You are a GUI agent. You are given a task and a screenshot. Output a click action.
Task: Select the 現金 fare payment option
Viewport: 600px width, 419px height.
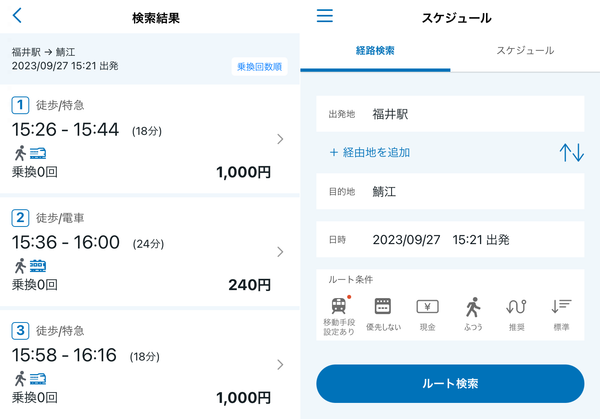[x=427, y=315]
